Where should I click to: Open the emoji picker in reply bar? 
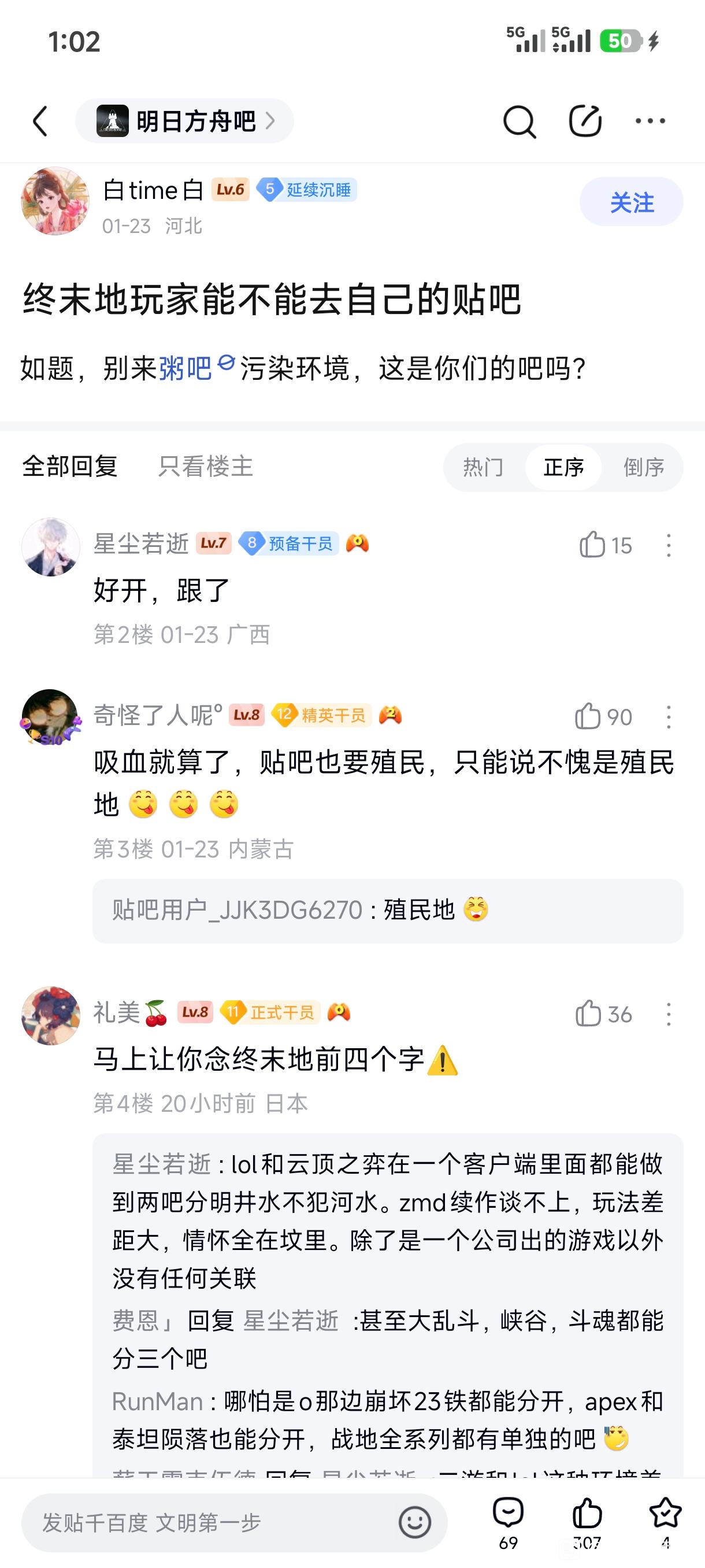point(415,1522)
